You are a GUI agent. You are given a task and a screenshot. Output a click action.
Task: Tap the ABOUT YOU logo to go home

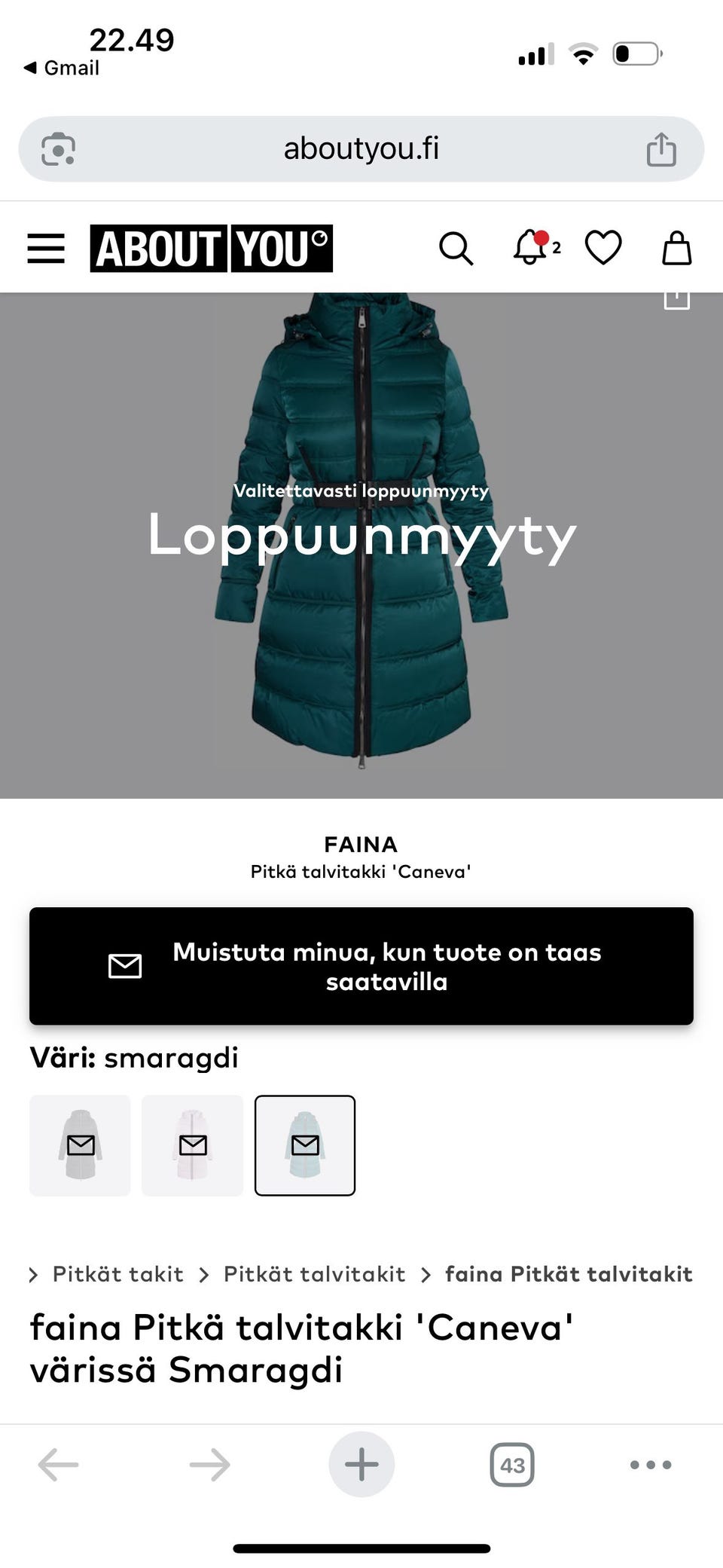click(212, 248)
